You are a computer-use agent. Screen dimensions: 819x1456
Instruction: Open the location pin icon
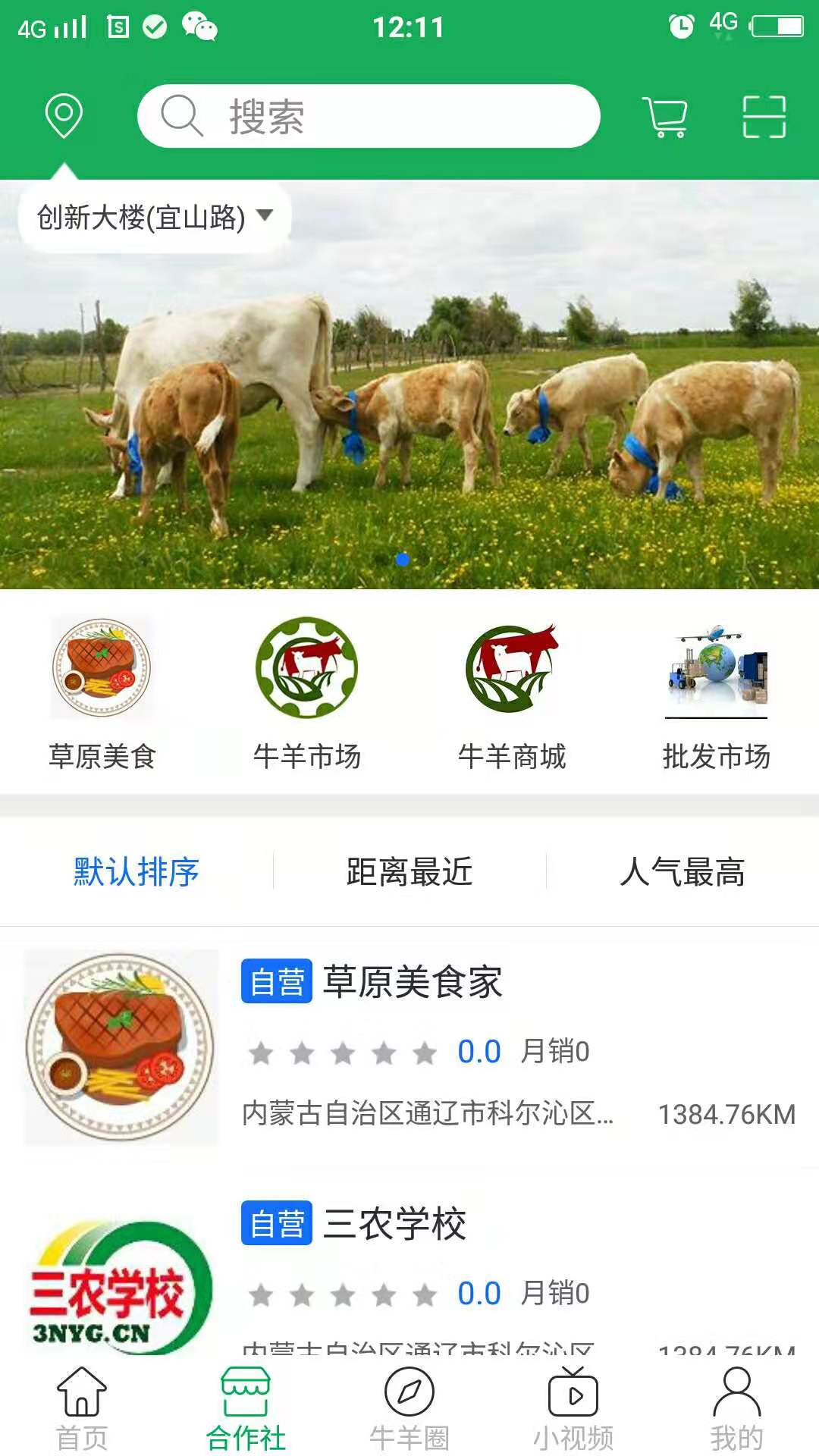tap(63, 115)
